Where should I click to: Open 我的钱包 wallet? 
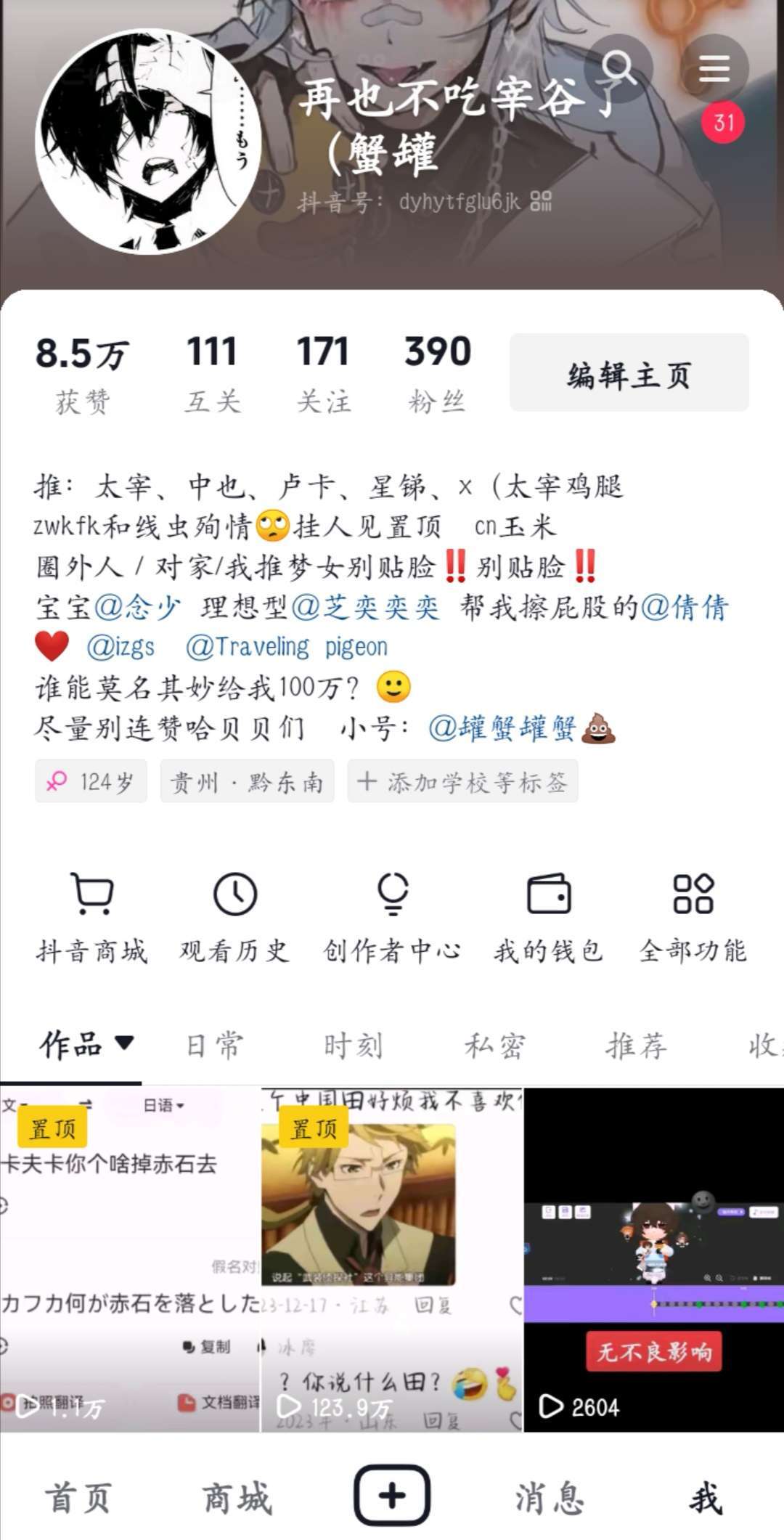coord(549,918)
